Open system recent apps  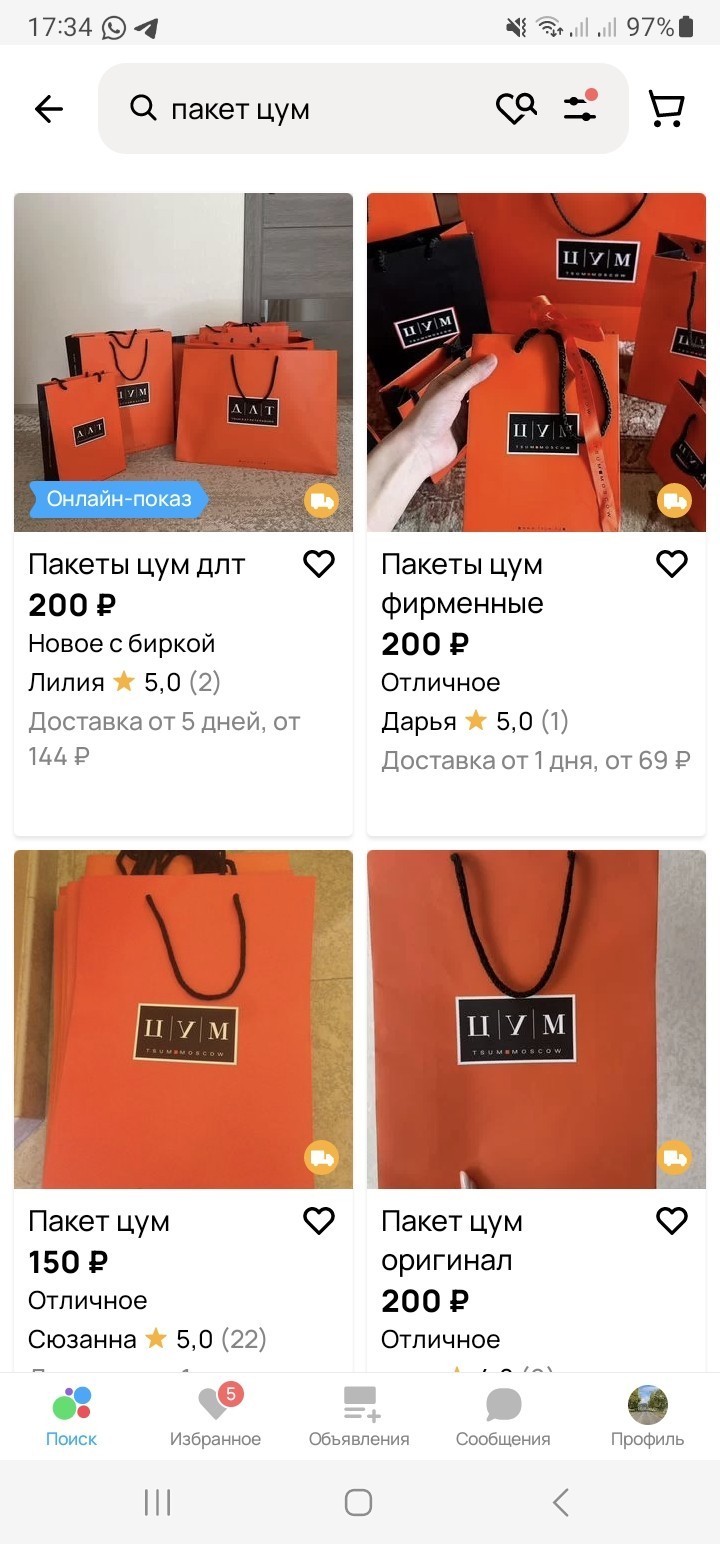tap(157, 1502)
